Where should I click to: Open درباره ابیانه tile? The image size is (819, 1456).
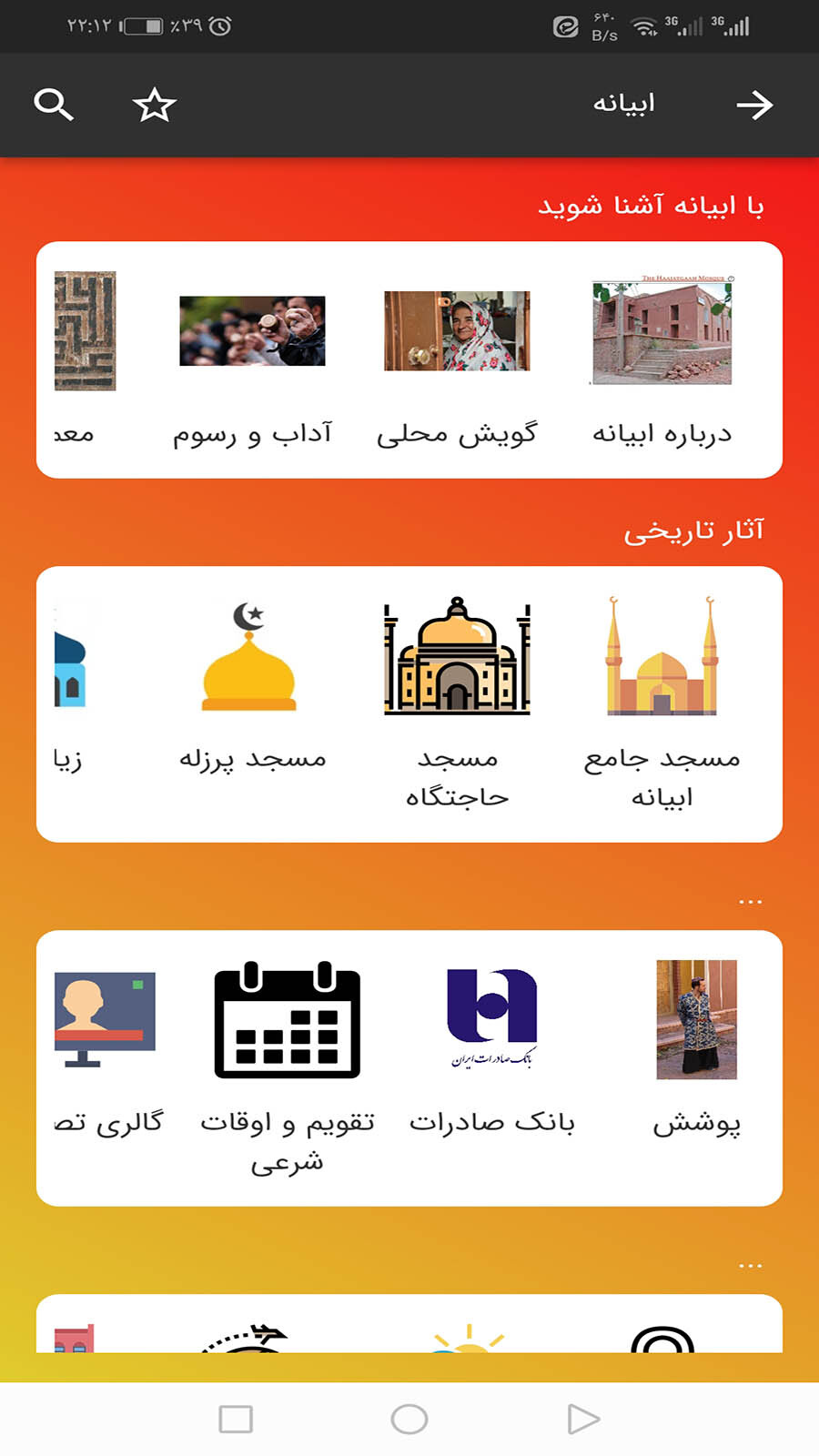pyautogui.click(x=662, y=359)
